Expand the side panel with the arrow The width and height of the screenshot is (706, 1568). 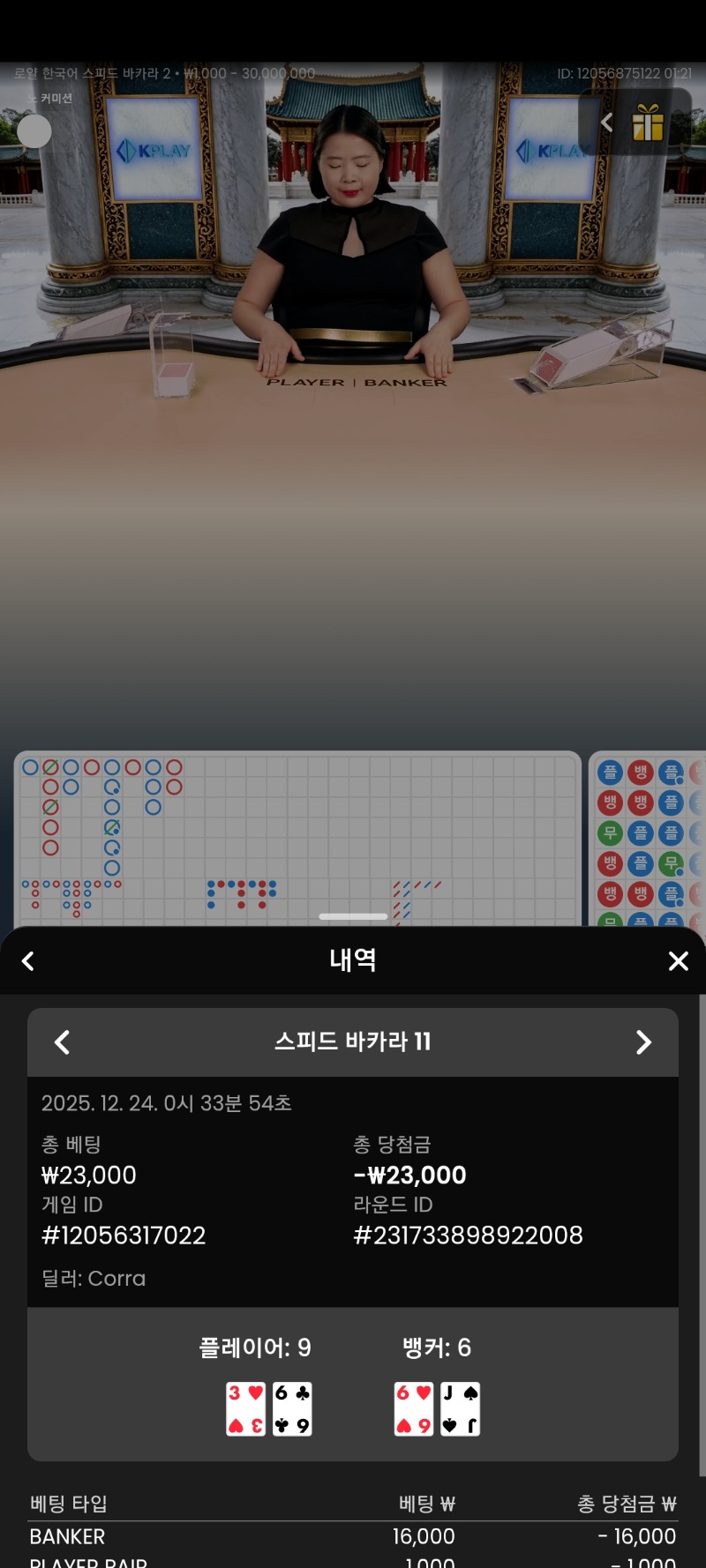click(x=606, y=123)
